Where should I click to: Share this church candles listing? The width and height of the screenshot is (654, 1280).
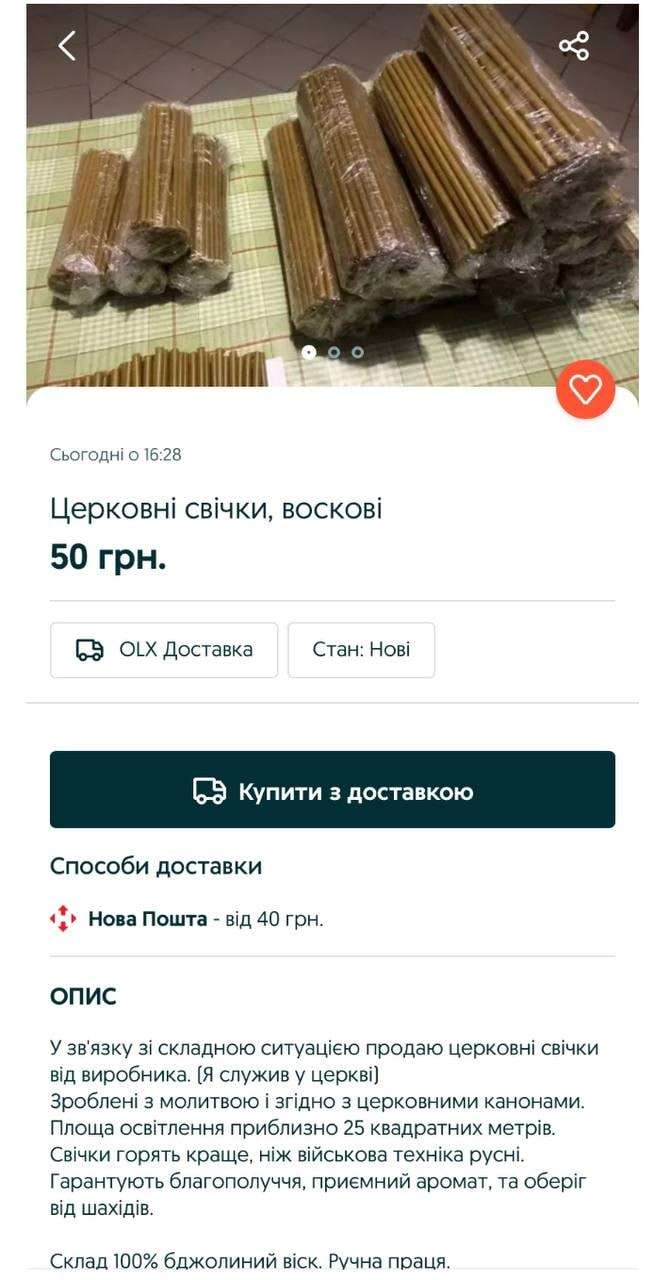click(574, 46)
